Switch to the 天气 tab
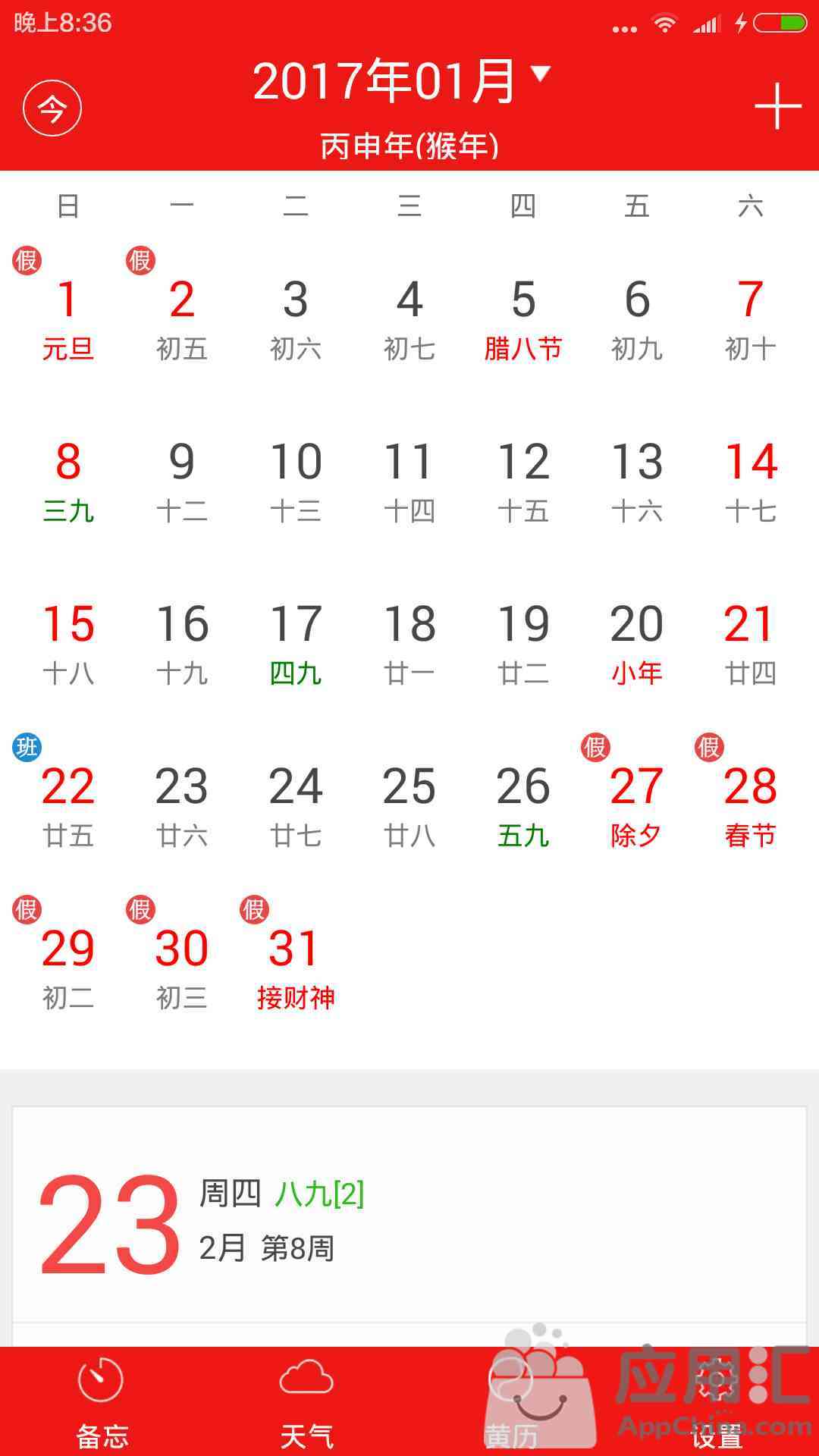The image size is (819, 1456). click(307, 1401)
